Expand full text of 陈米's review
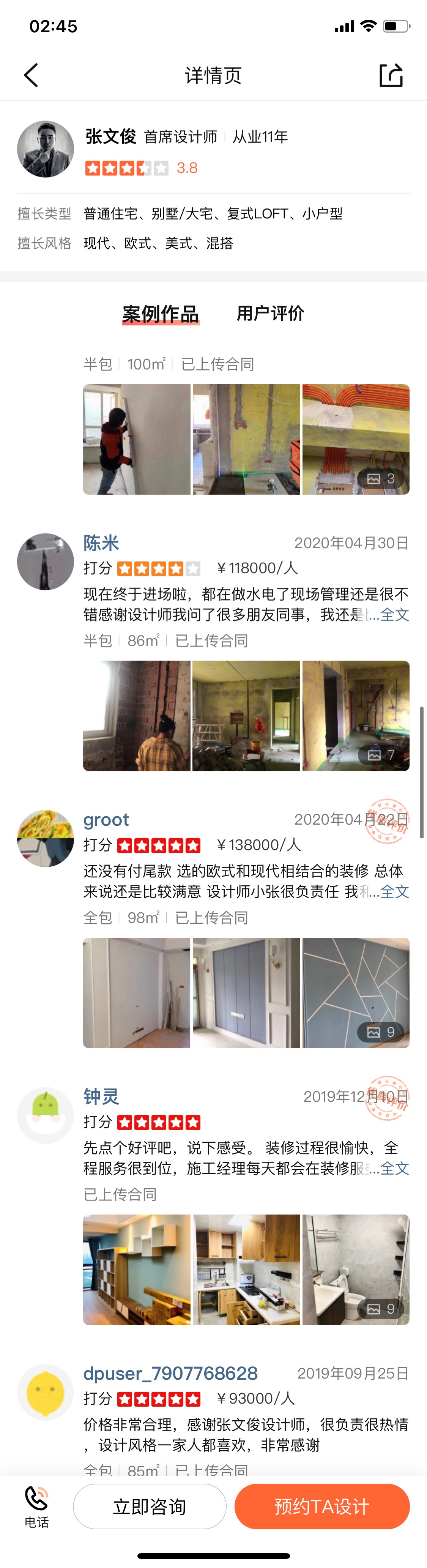427x1568 pixels. (x=394, y=615)
